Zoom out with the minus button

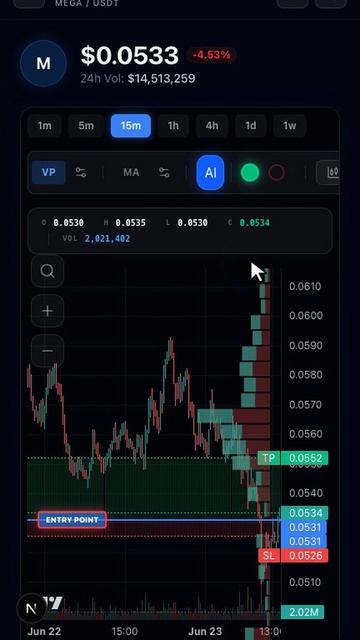coord(47,351)
